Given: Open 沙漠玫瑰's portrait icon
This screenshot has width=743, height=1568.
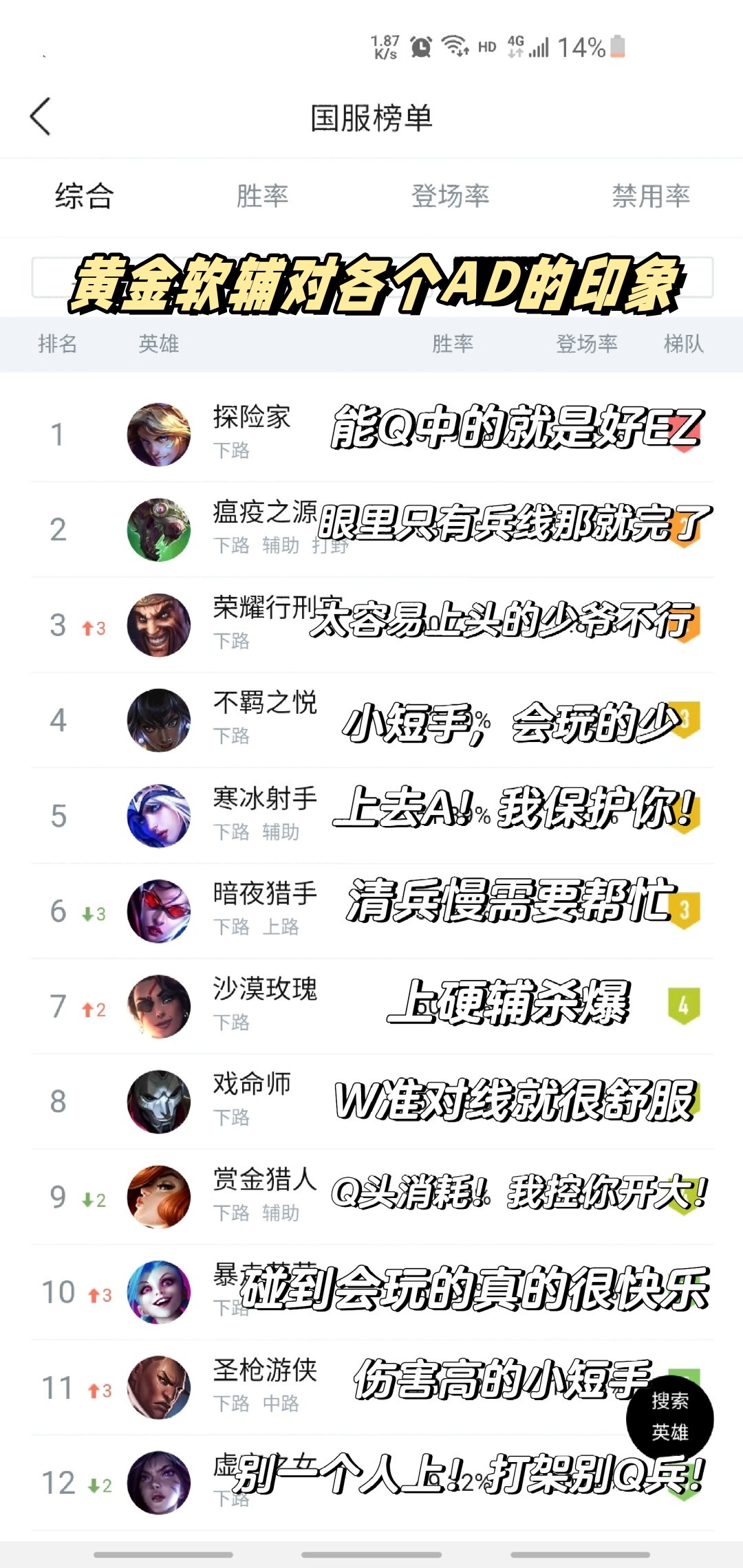Looking at the screenshot, I should pos(158,1005).
